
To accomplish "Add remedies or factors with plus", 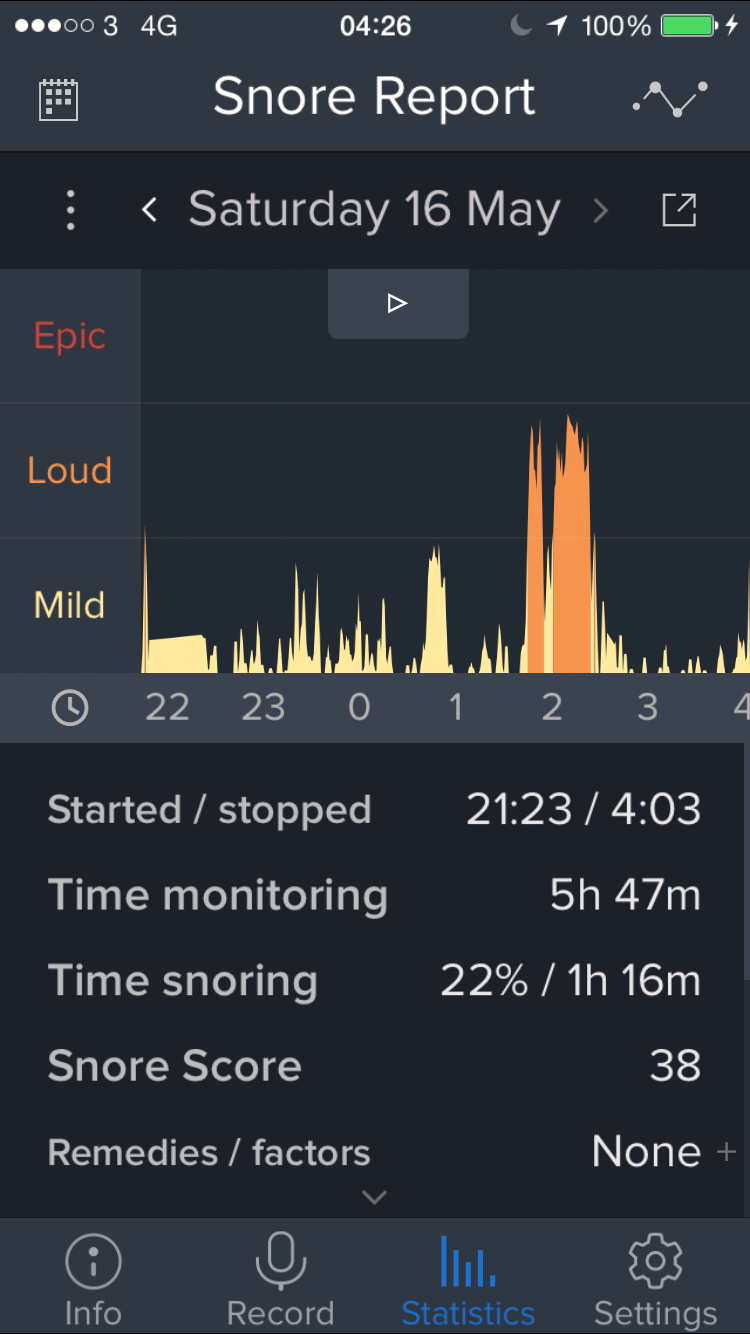I will (727, 1152).
